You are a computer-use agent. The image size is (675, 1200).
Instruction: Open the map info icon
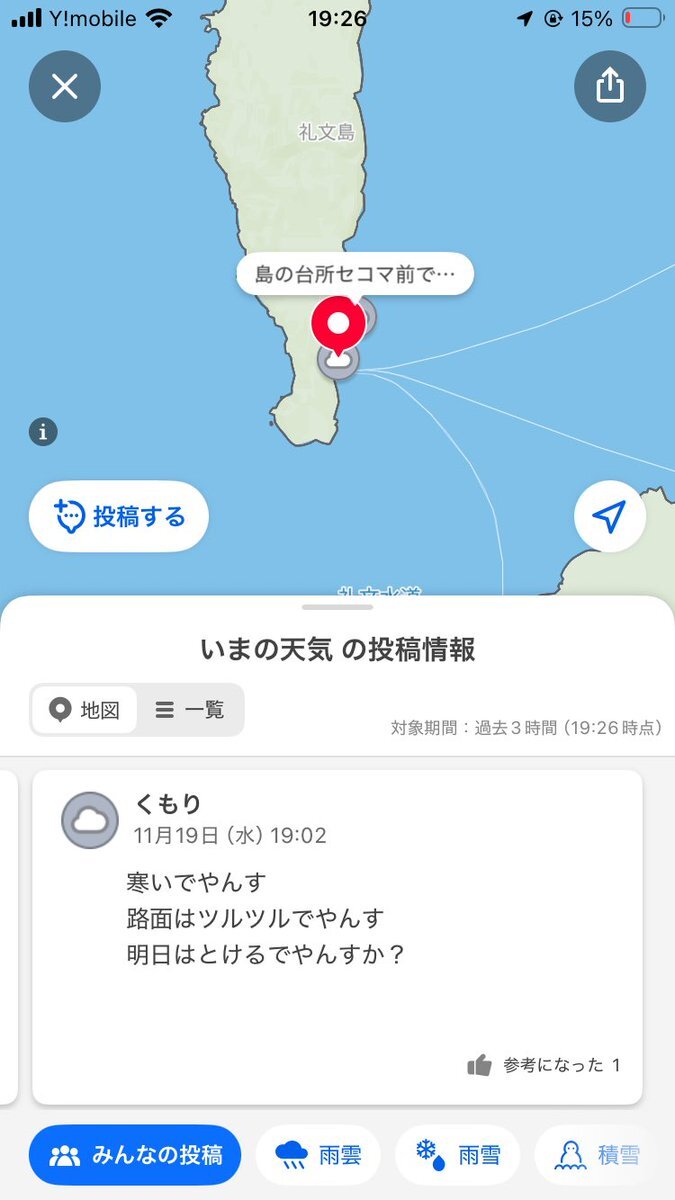42,432
